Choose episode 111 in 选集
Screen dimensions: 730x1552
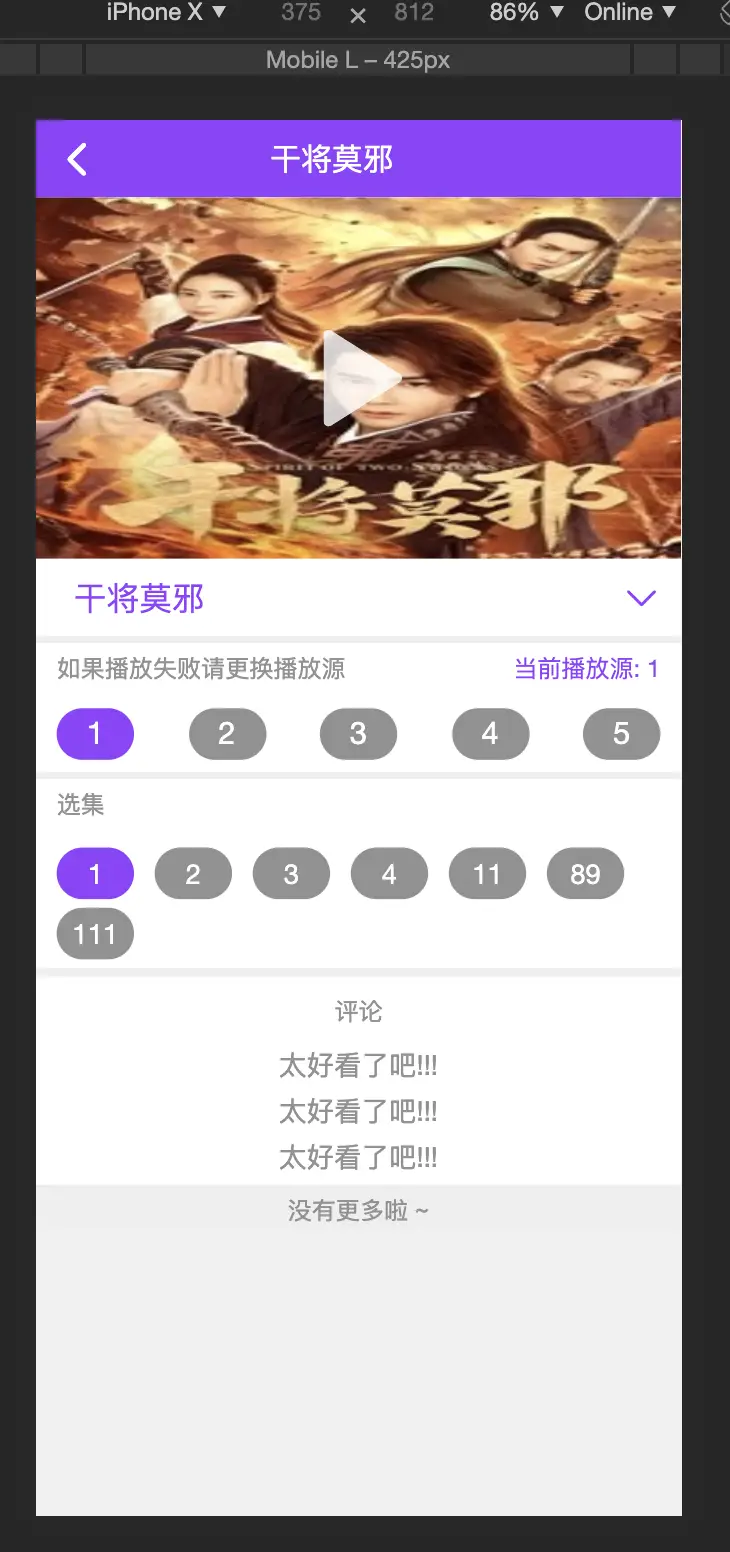click(x=95, y=934)
